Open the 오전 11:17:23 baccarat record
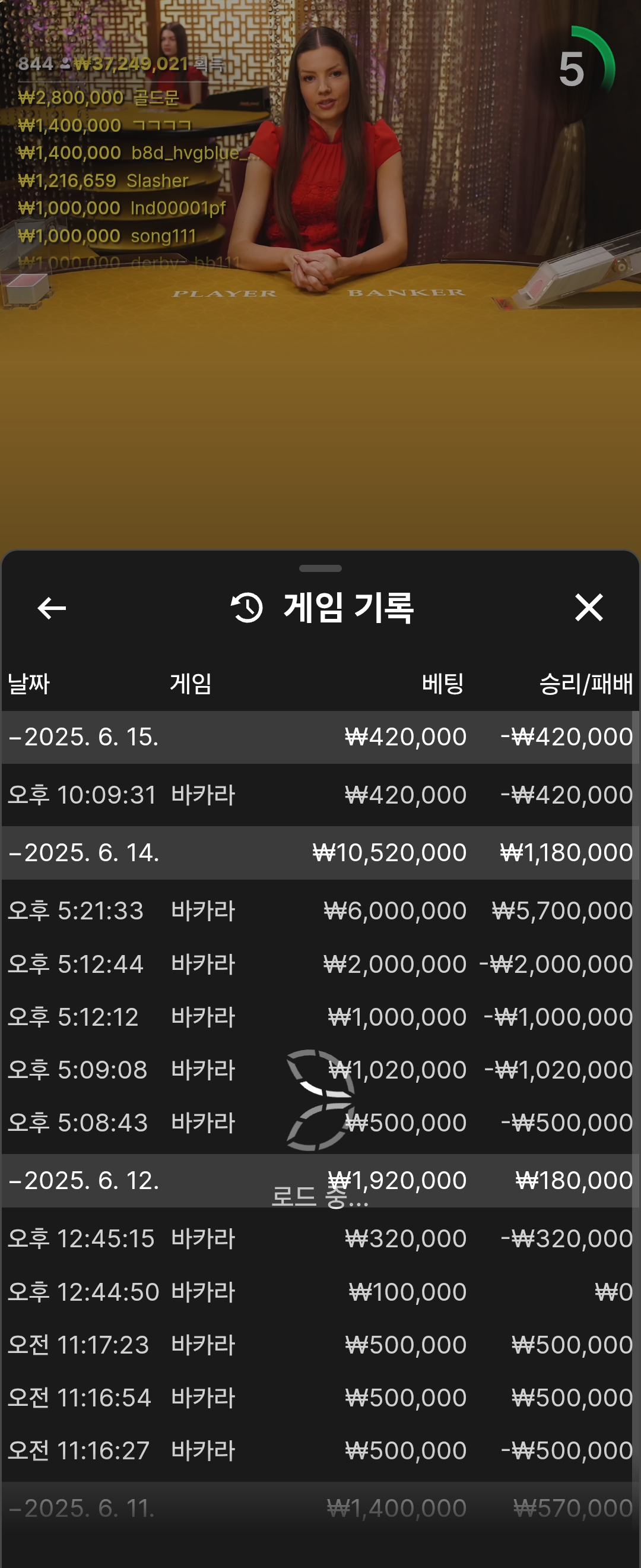This screenshot has width=641, height=1568. tap(316, 1345)
